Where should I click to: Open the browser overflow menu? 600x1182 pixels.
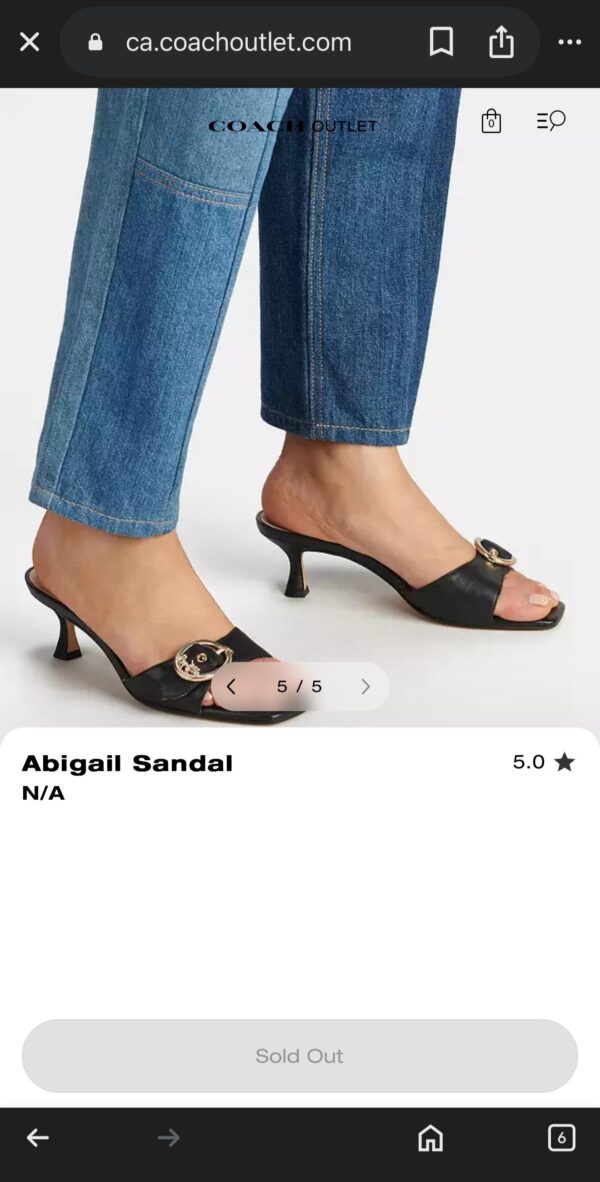[x=569, y=42]
